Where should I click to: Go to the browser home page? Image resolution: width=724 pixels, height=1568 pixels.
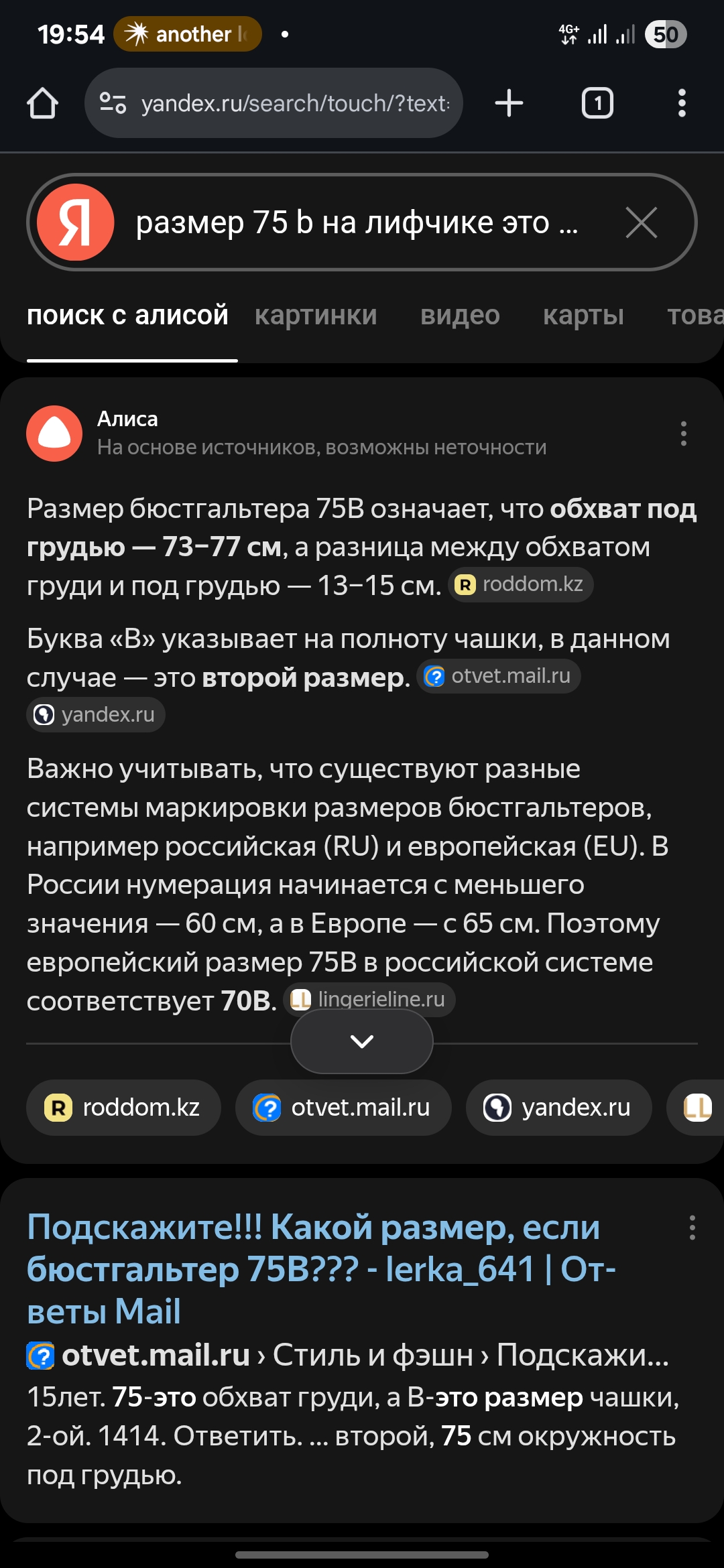pyautogui.click(x=42, y=104)
